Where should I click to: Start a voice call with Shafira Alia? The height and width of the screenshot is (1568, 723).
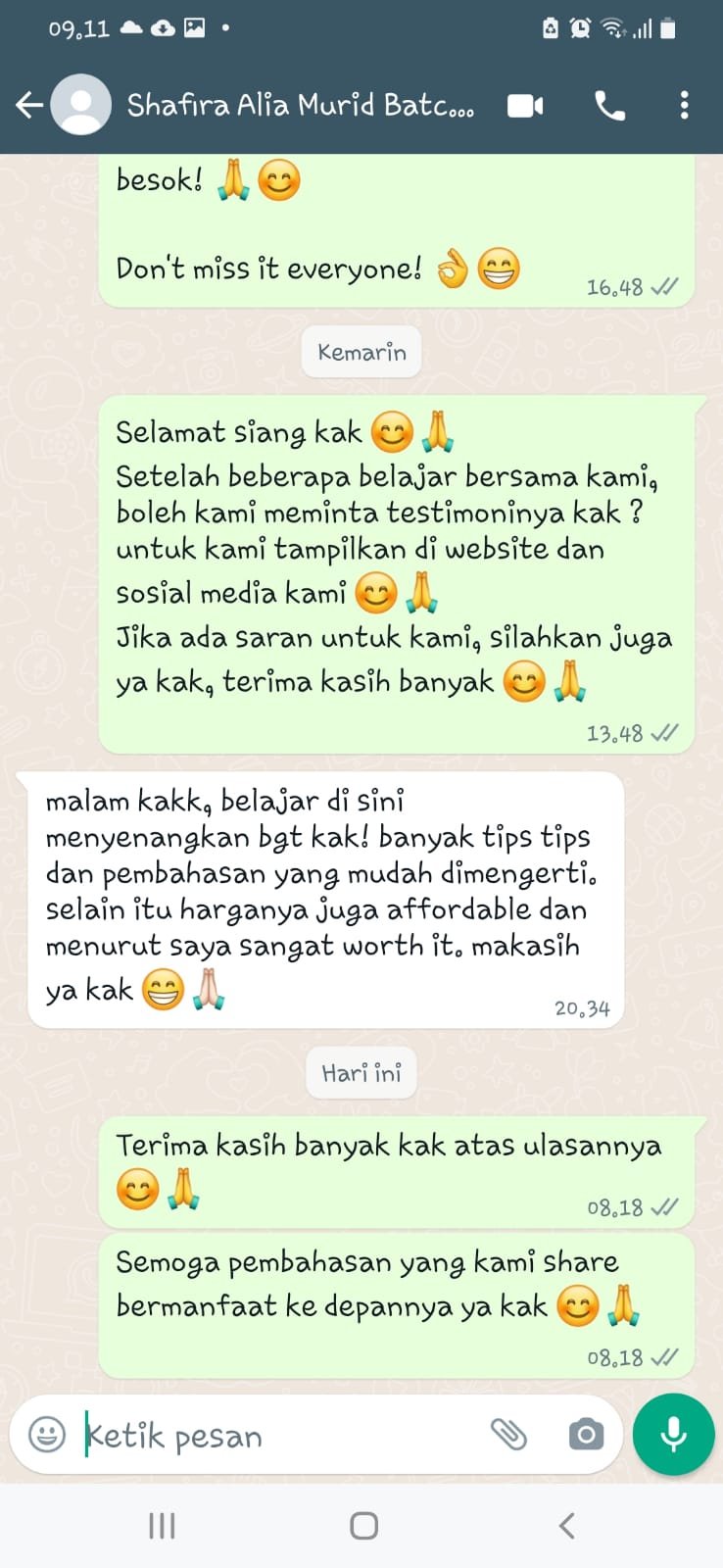pyautogui.click(x=610, y=105)
